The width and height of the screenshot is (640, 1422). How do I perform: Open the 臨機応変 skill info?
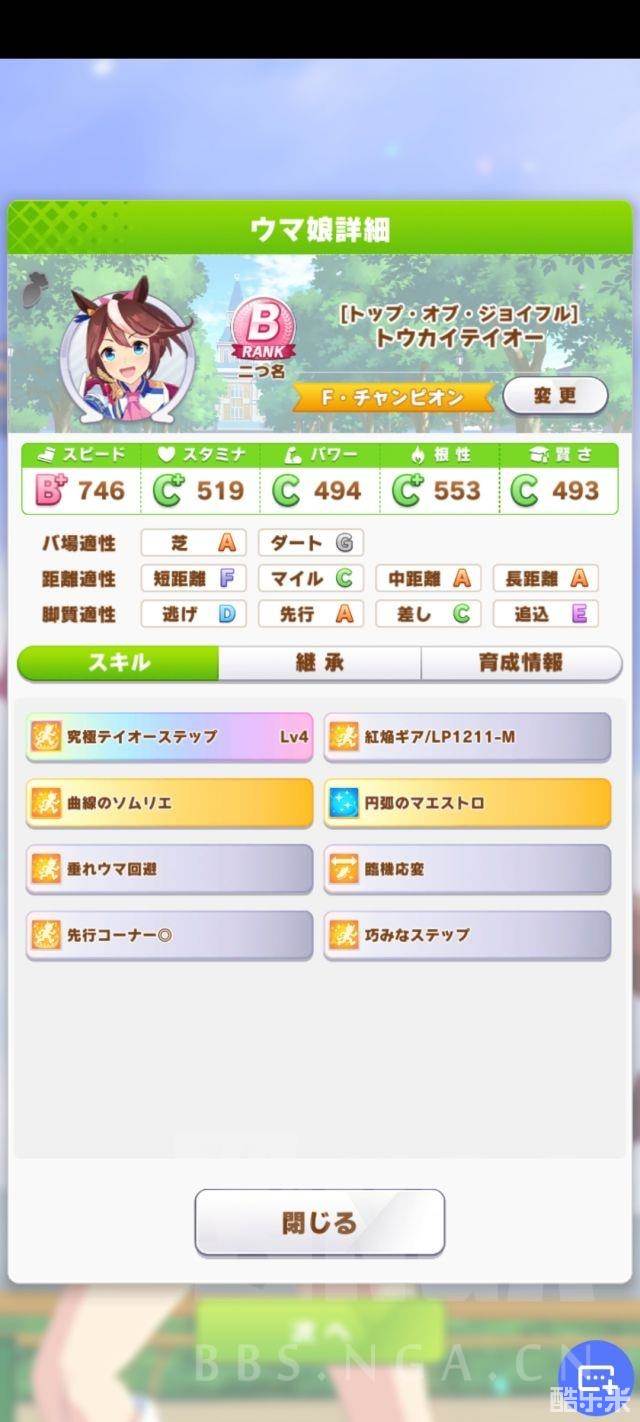467,868
